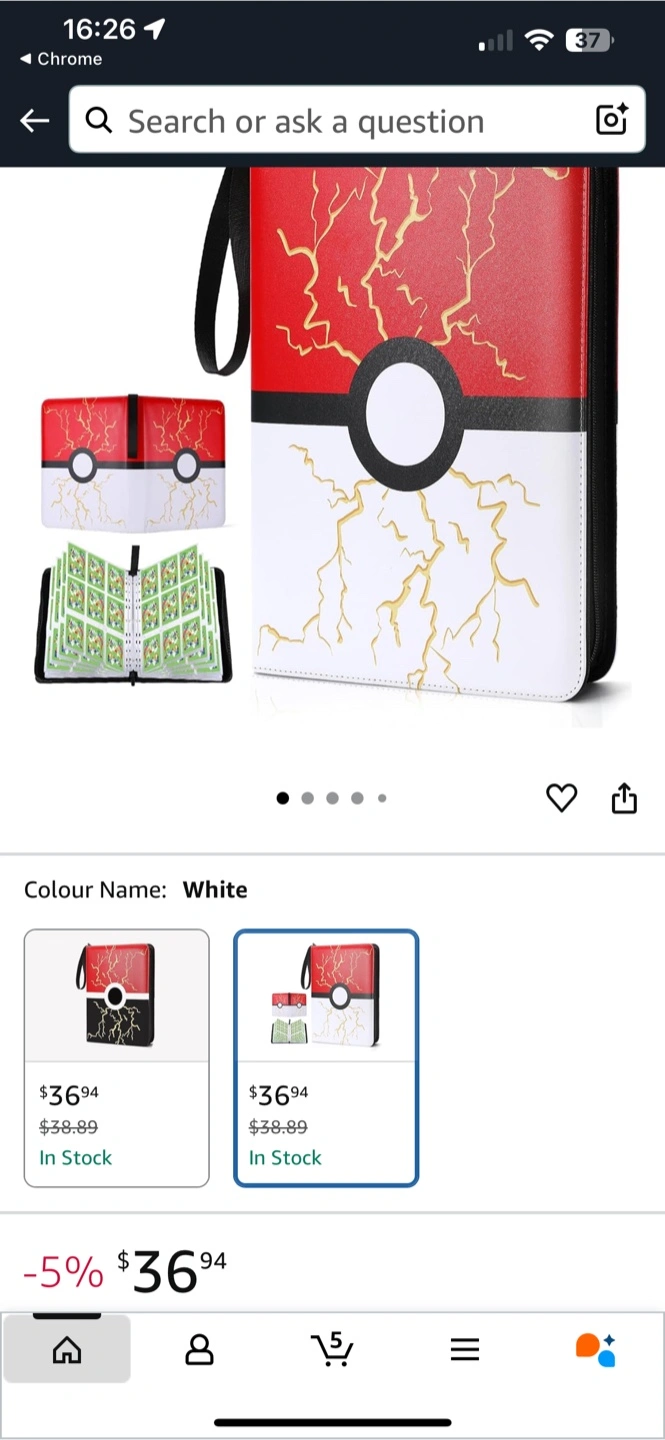Select the black colour variant card
The width and height of the screenshot is (665, 1440).
117,1058
